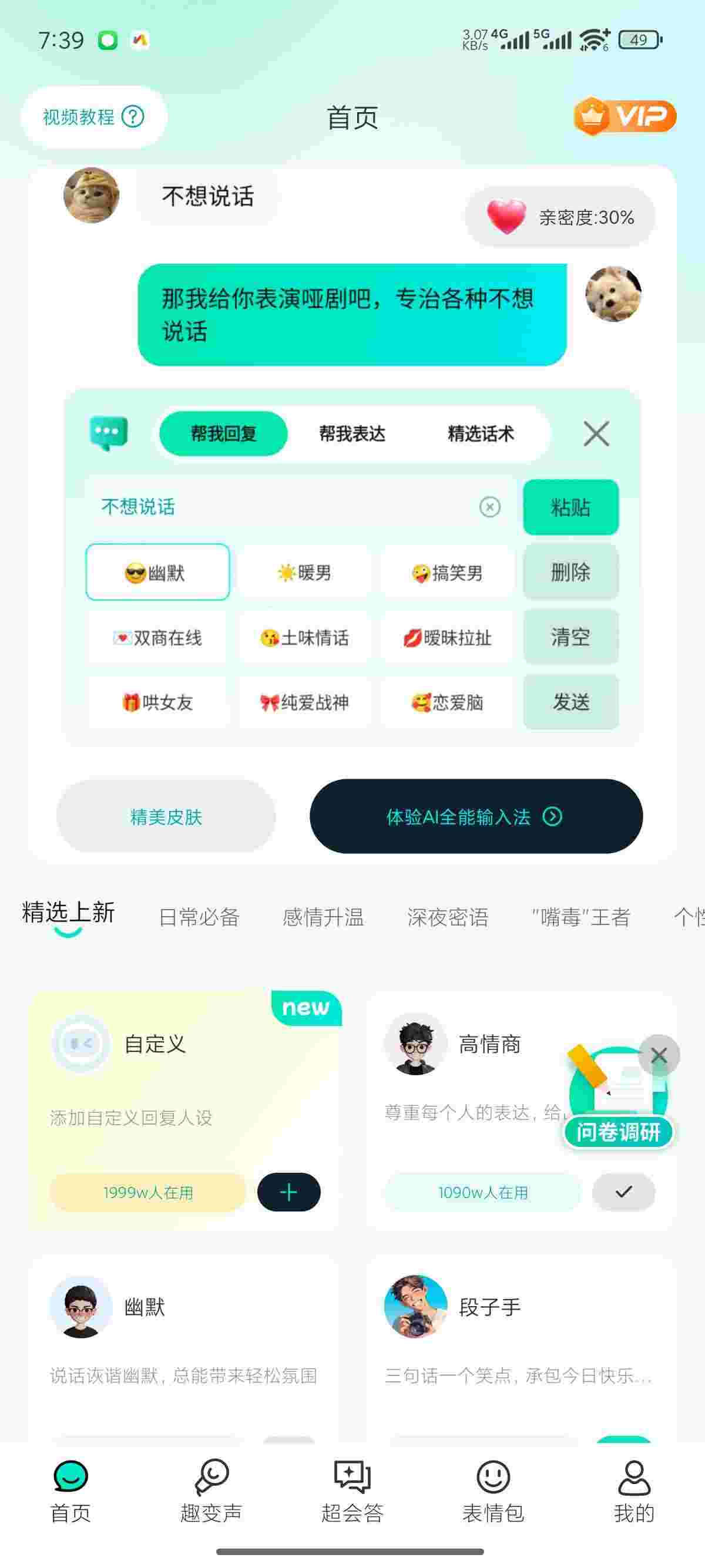
Task: Choose the 土味情话 style chip
Action: click(x=304, y=637)
